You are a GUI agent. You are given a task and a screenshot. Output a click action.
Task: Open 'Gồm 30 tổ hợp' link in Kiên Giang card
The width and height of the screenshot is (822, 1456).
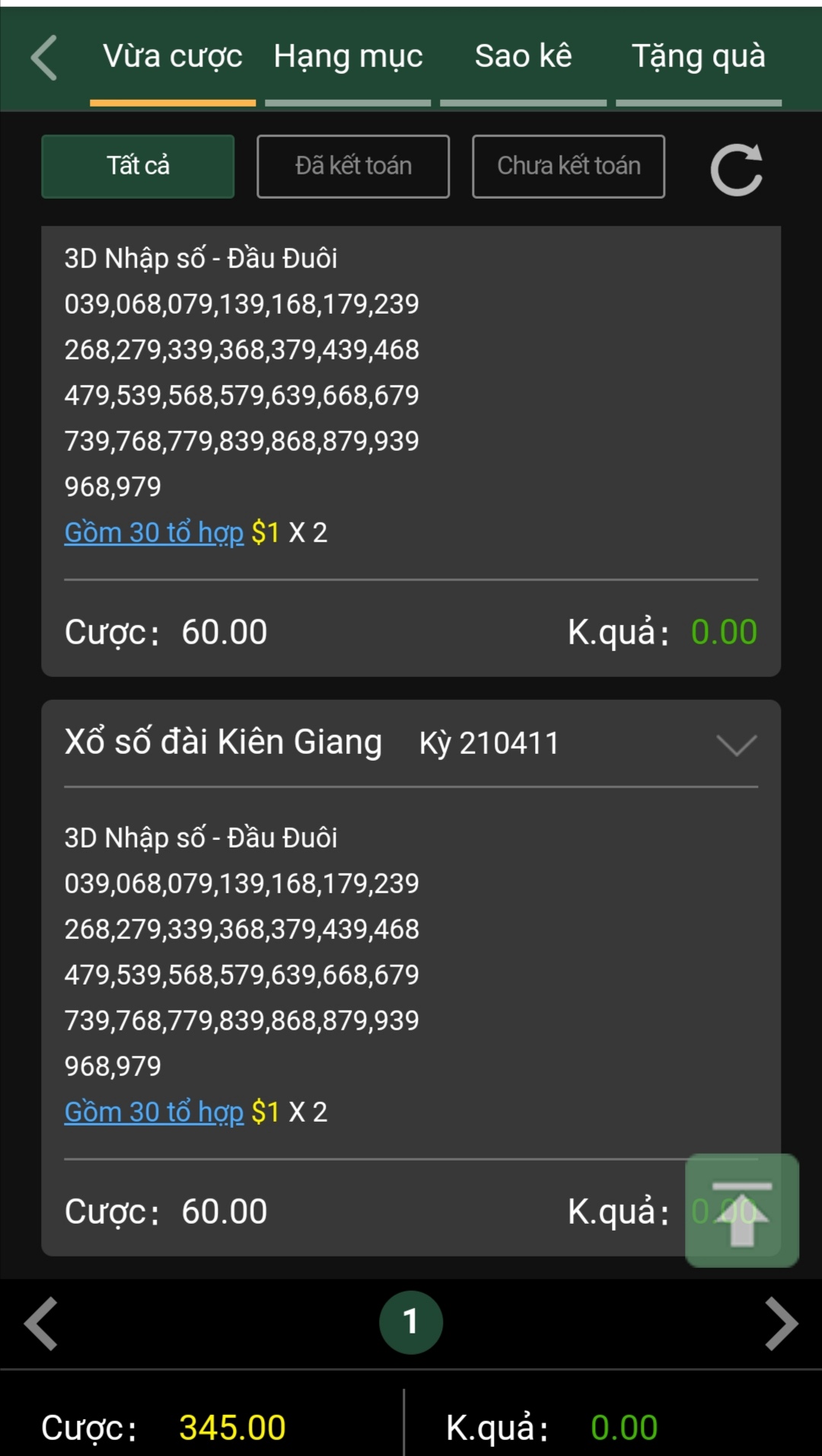(x=154, y=1112)
